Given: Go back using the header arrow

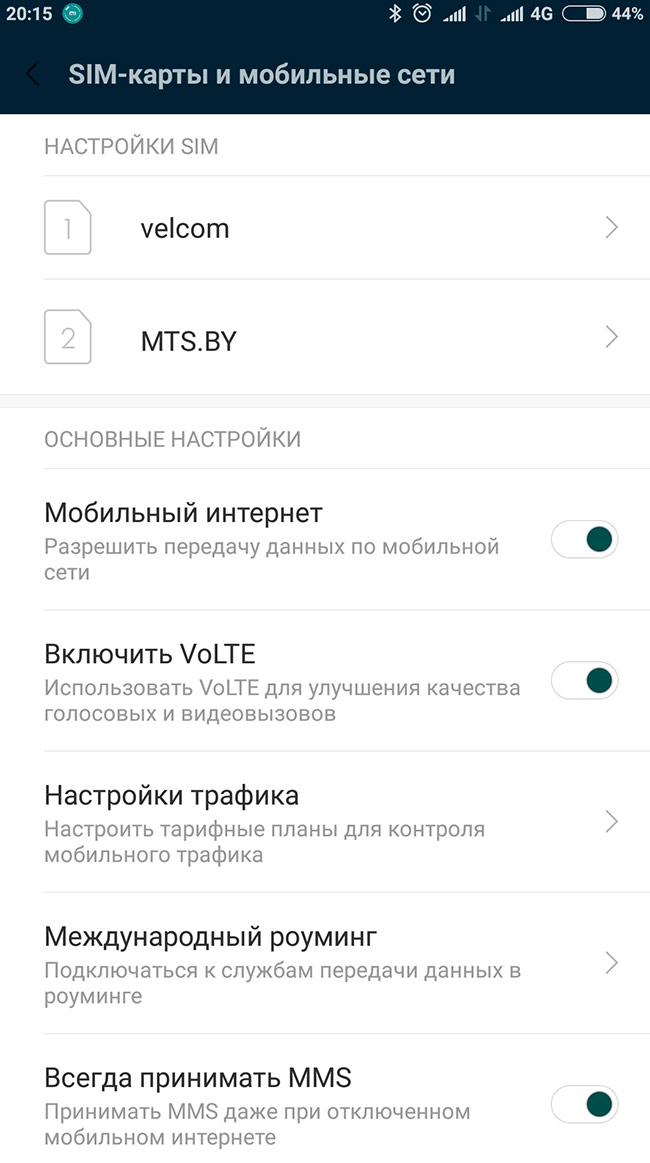Looking at the screenshot, I should coord(33,75).
